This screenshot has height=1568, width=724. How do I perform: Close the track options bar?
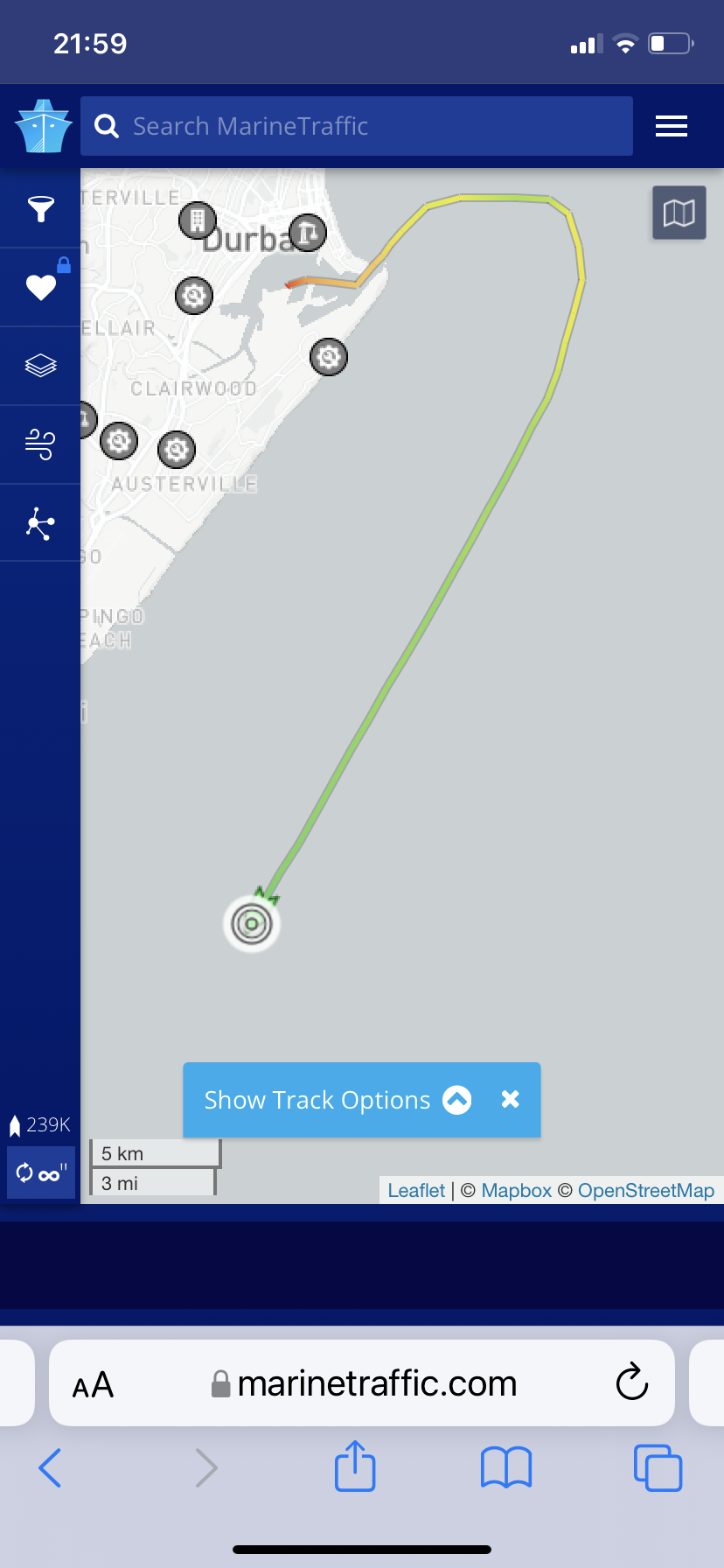(x=511, y=1100)
